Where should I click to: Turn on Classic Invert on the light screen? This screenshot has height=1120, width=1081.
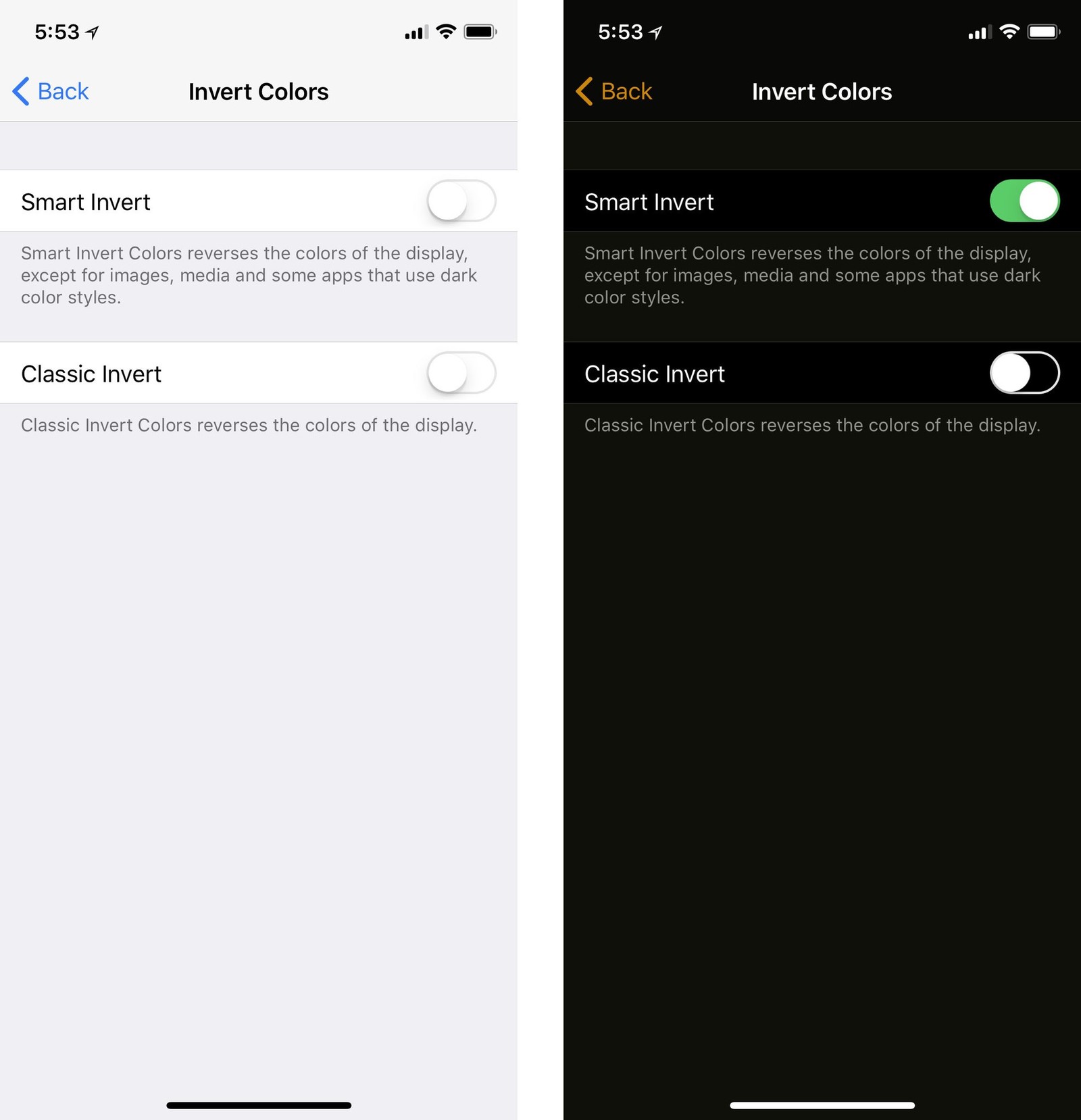[461, 373]
